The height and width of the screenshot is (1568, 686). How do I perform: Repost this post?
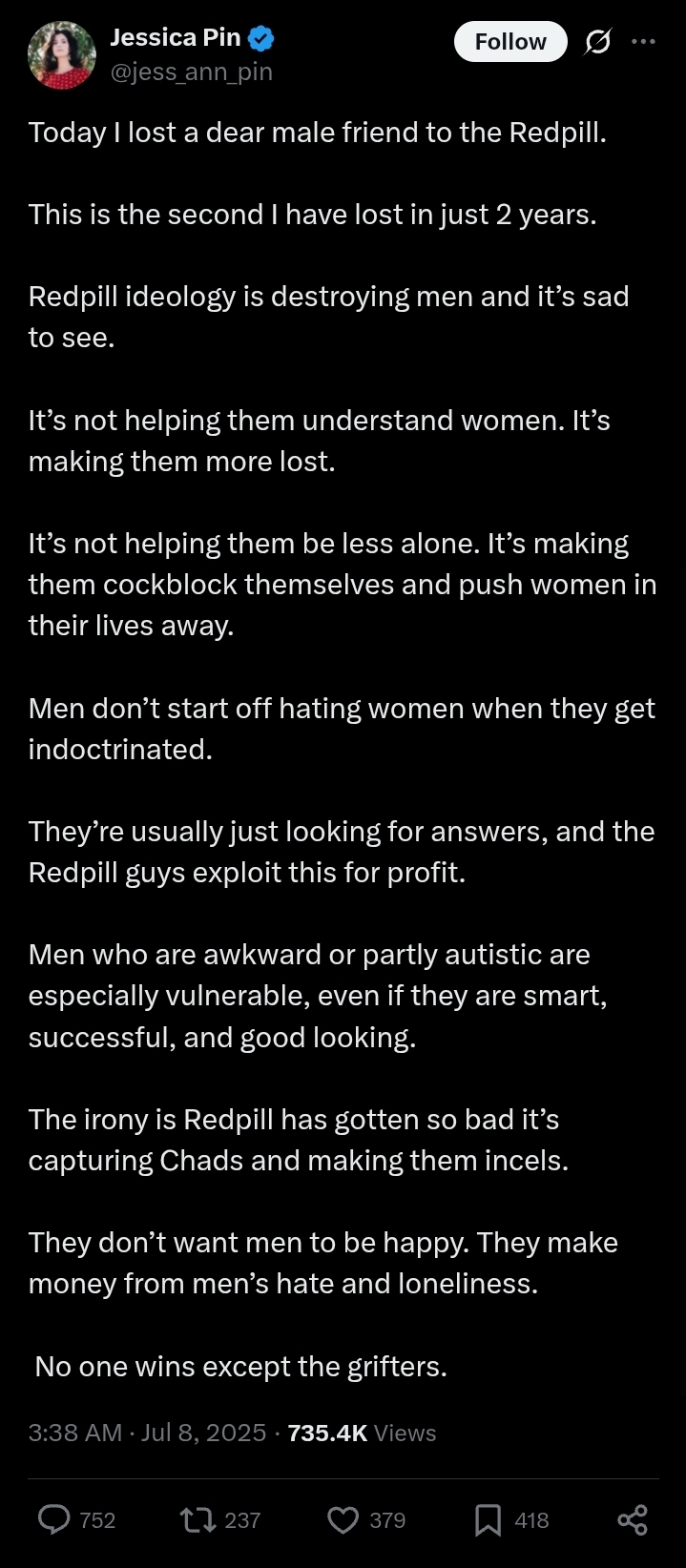(220, 1519)
